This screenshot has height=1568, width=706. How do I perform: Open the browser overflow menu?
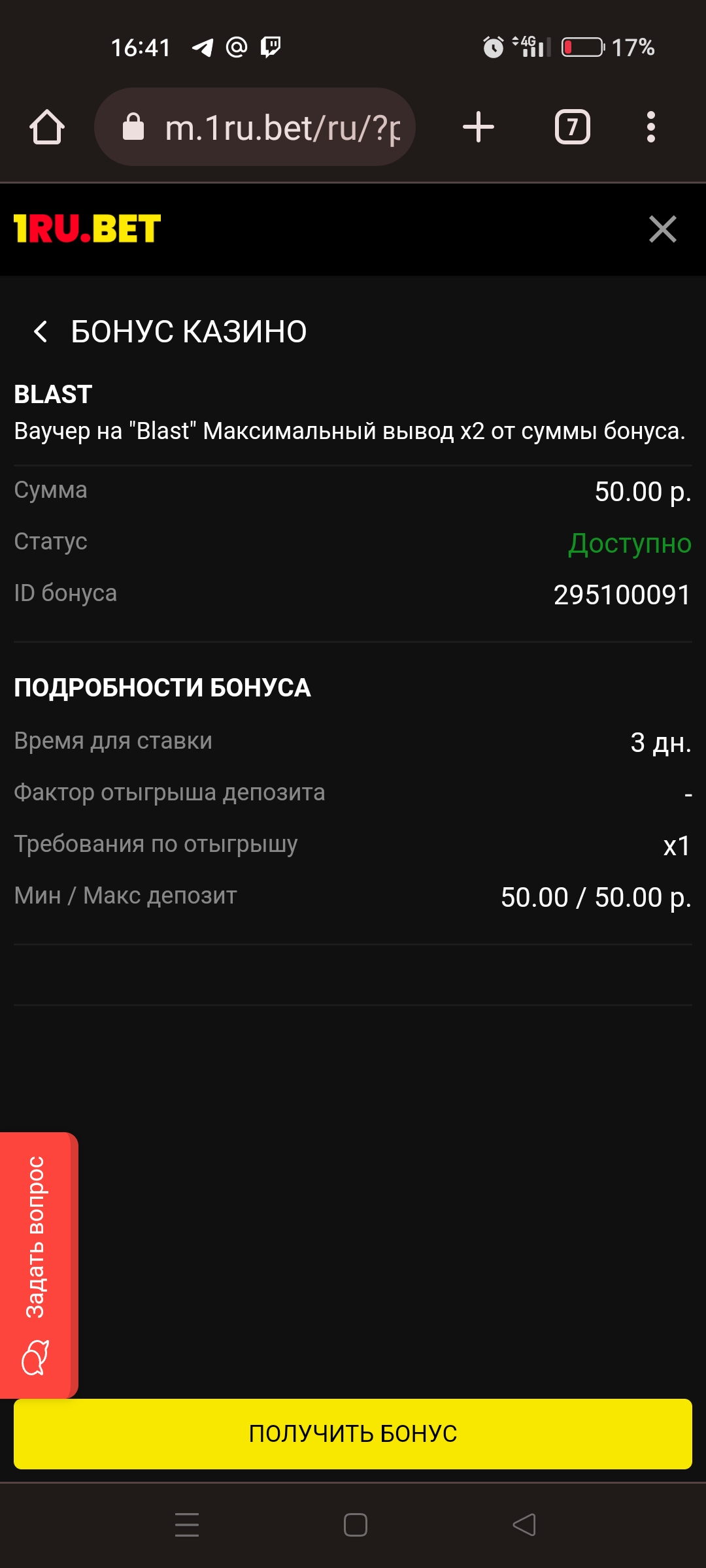(x=650, y=127)
